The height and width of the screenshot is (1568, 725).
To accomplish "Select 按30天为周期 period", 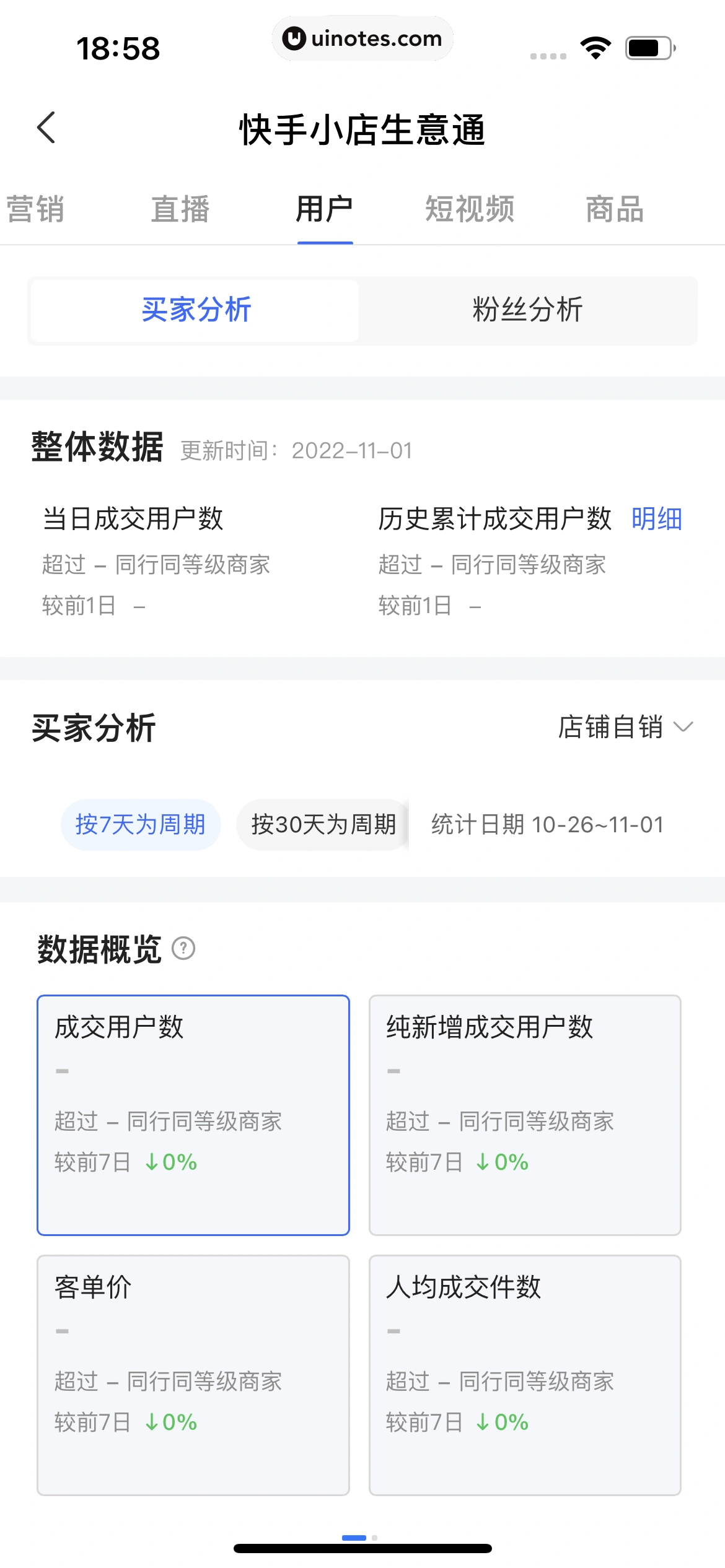I will click(323, 825).
